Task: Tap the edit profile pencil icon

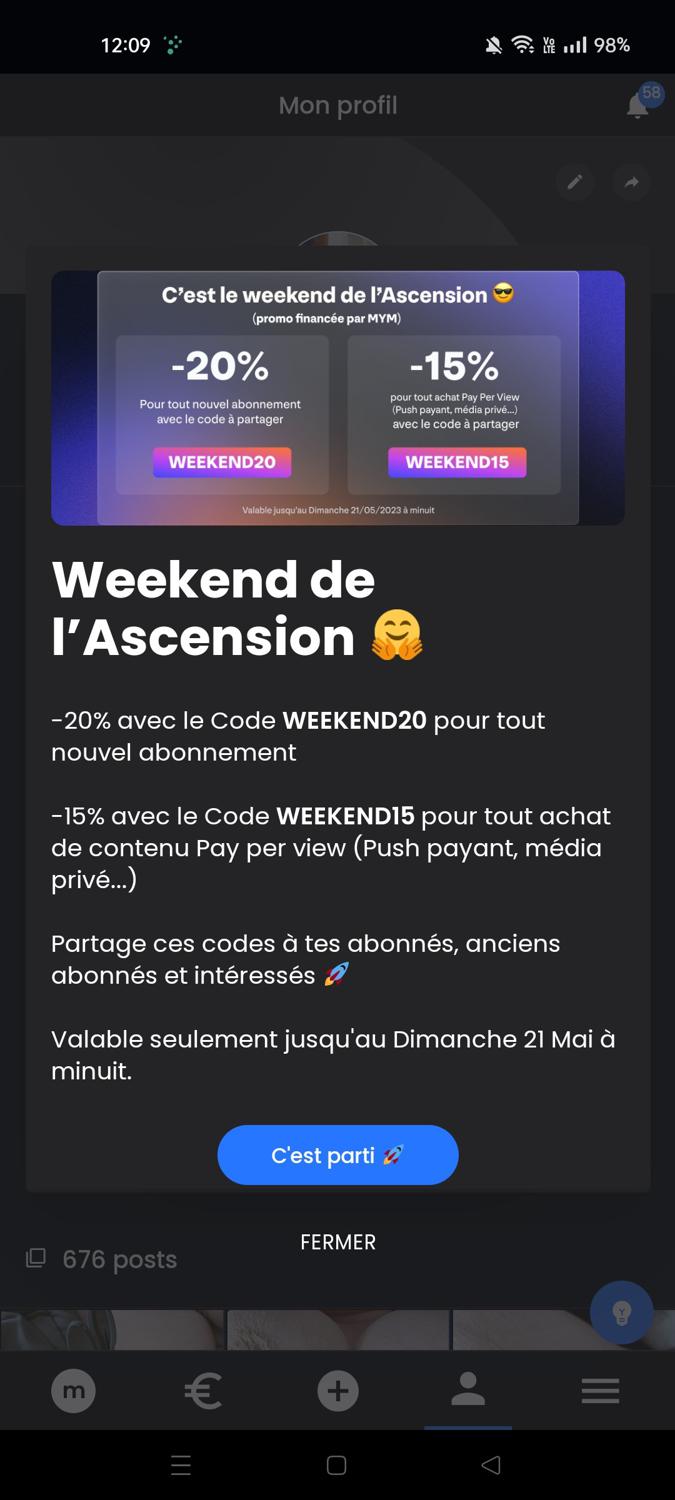Action: [575, 182]
